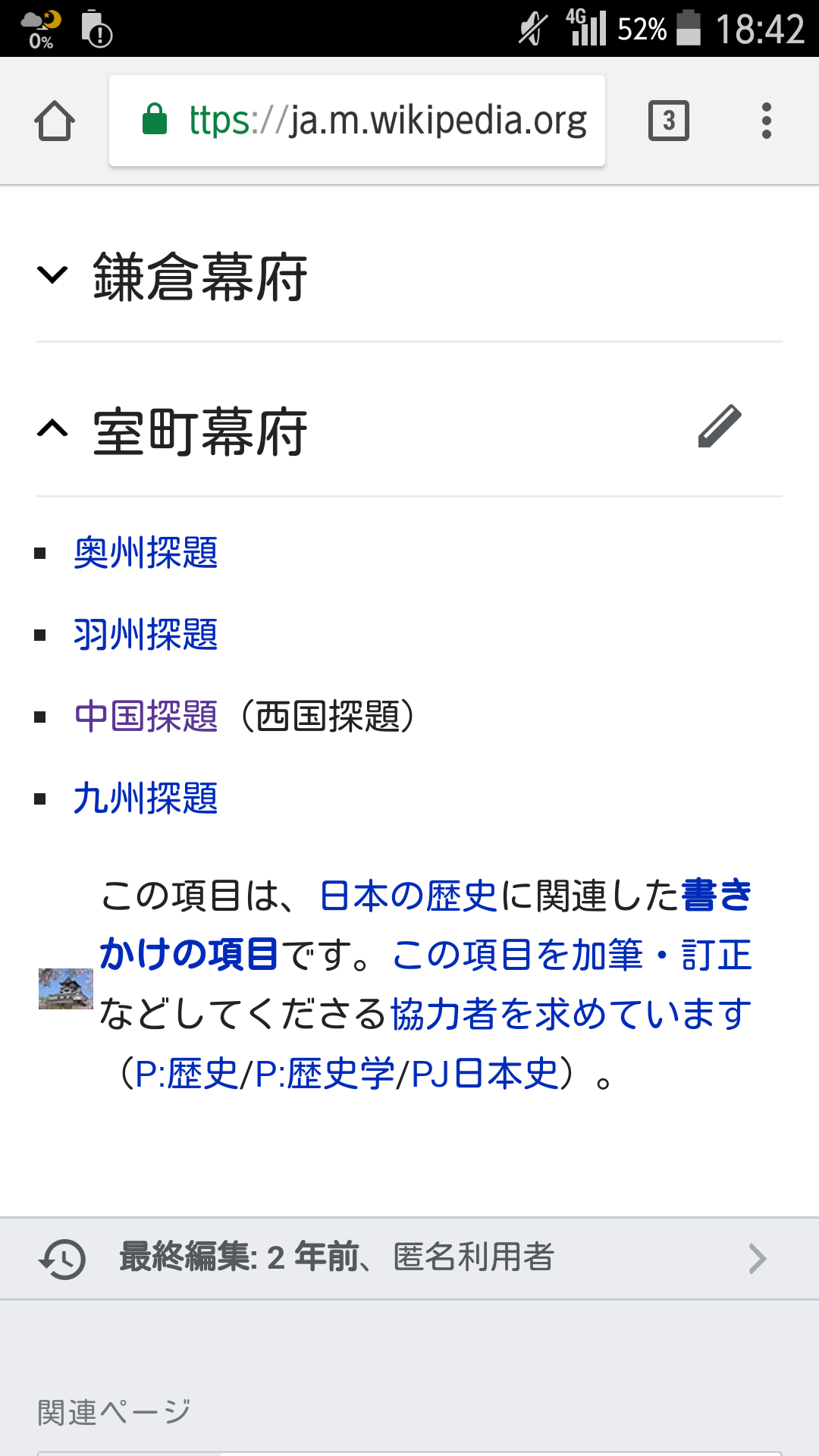This screenshot has width=819, height=1456.
Task: View the 最終編集 edit history row
Action: click(x=409, y=1258)
